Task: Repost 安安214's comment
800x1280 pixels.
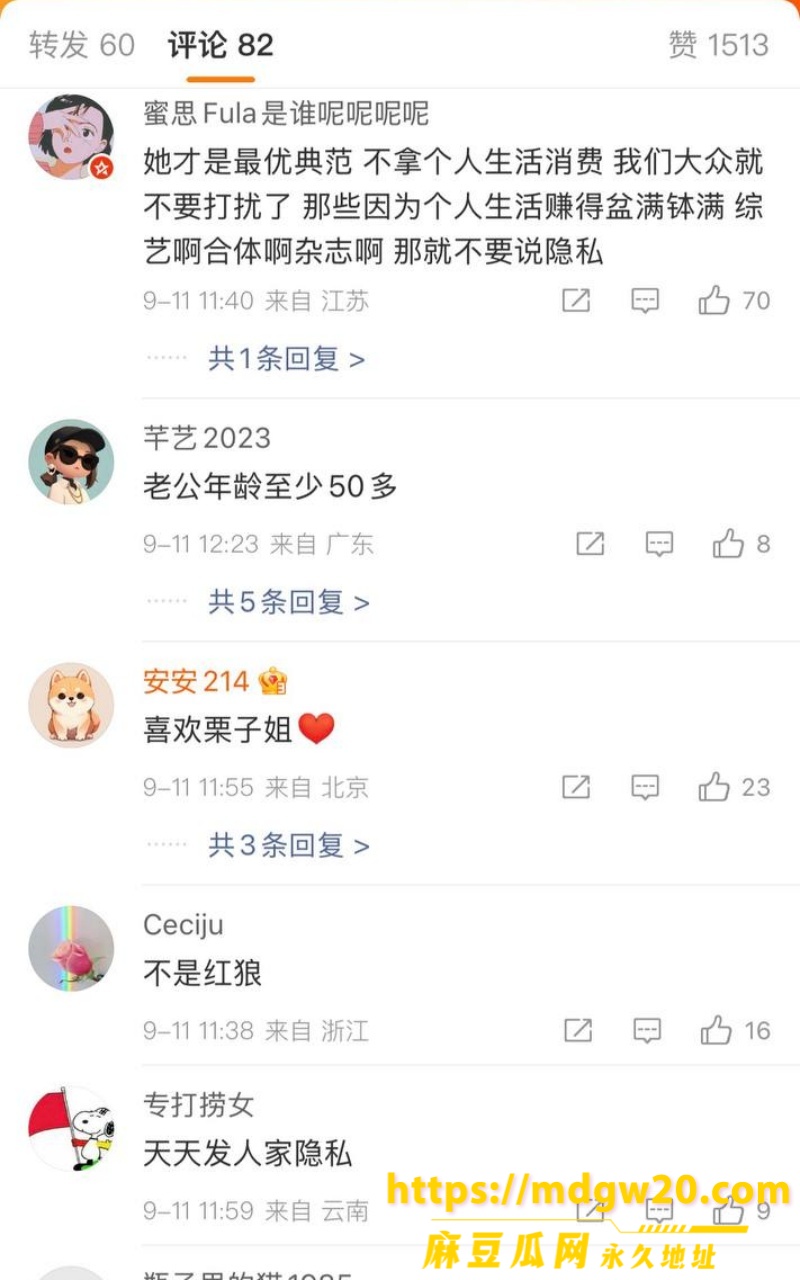Action: (x=576, y=787)
